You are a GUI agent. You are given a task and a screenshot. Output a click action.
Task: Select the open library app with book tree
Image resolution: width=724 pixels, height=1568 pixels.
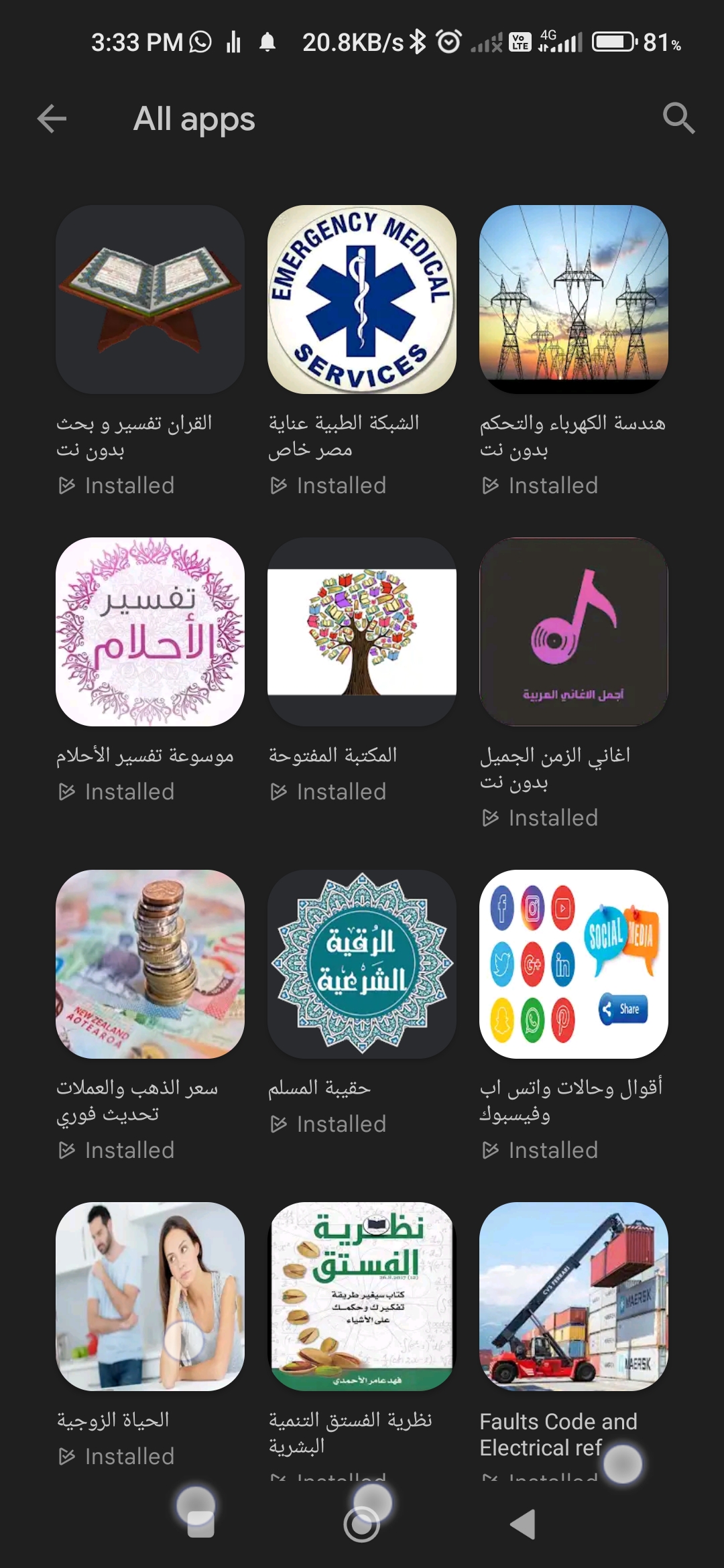click(x=362, y=632)
